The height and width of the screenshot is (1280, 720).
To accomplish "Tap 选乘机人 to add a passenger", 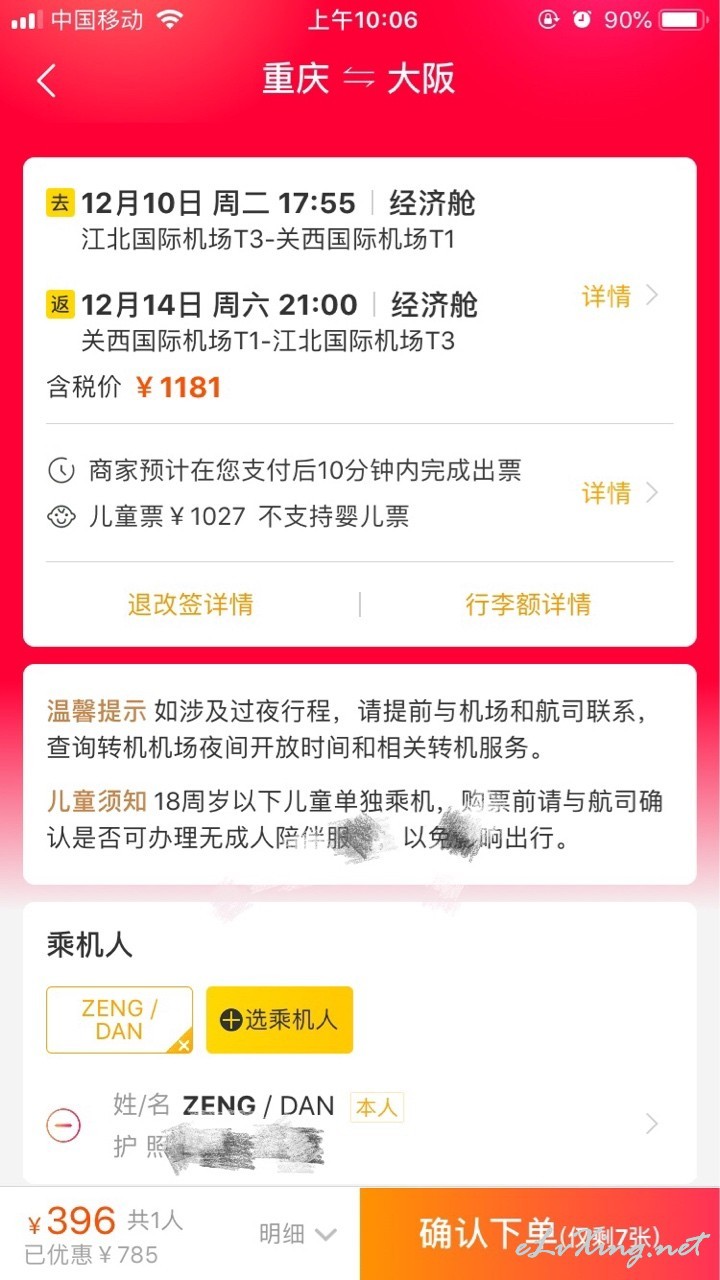I will [279, 1020].
